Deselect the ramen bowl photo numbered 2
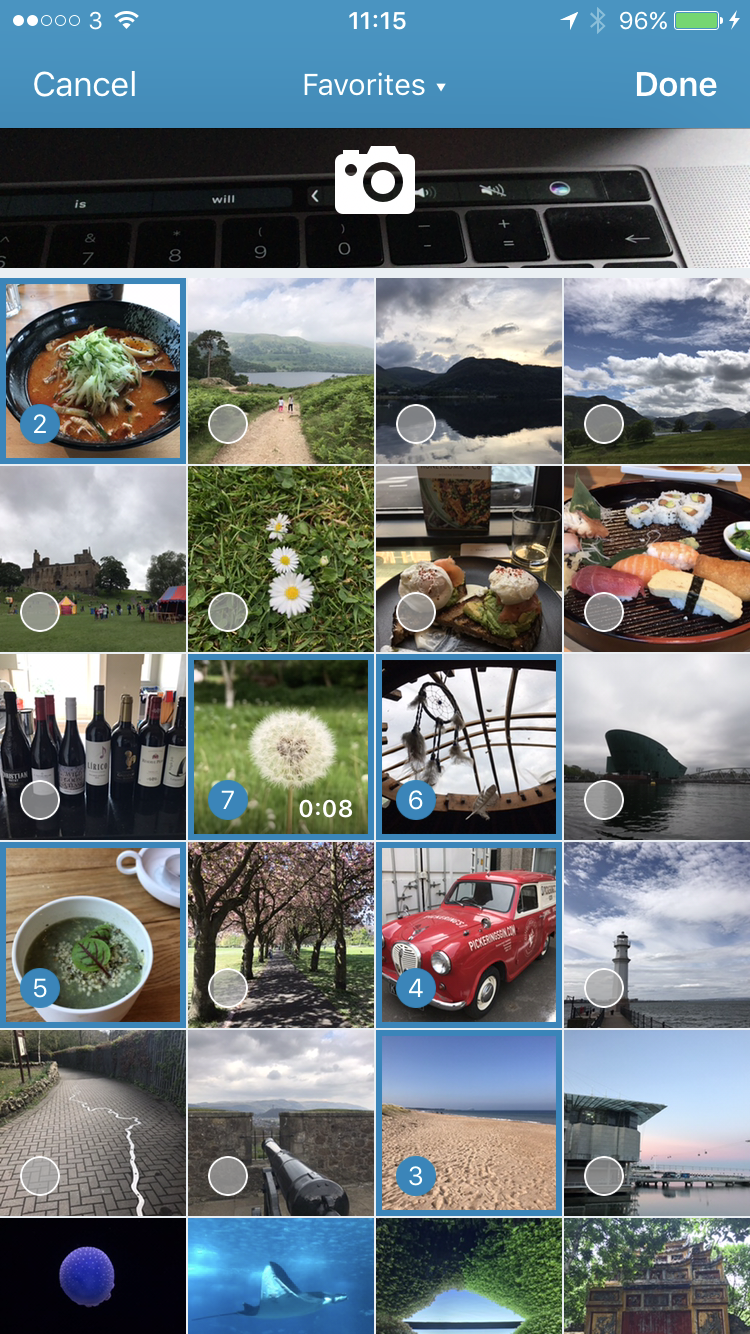 coord(93,371)
